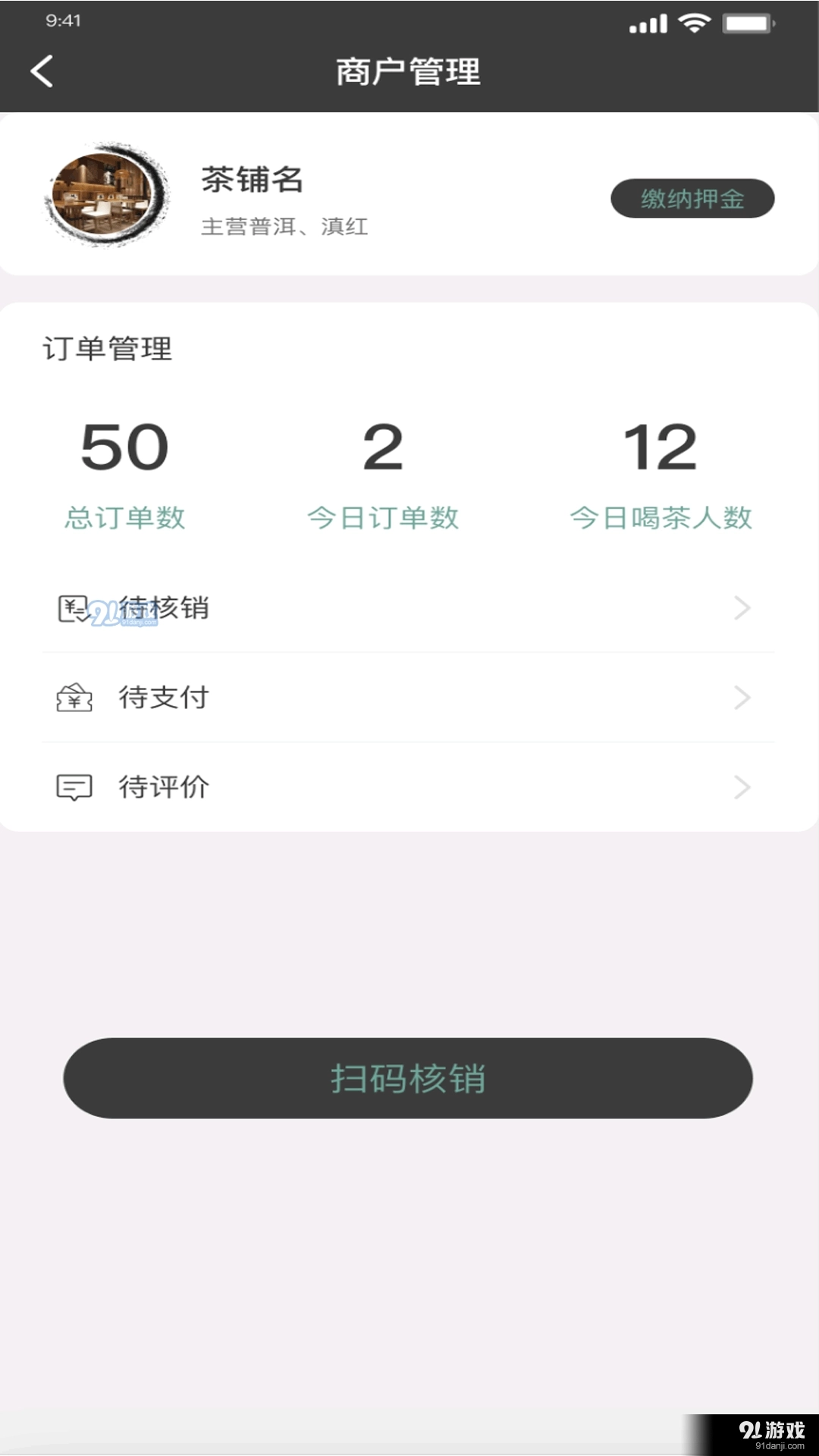Open the tea shop avatar image
819x1456 pixels.
pyautogui.click(x=106, y=197)
